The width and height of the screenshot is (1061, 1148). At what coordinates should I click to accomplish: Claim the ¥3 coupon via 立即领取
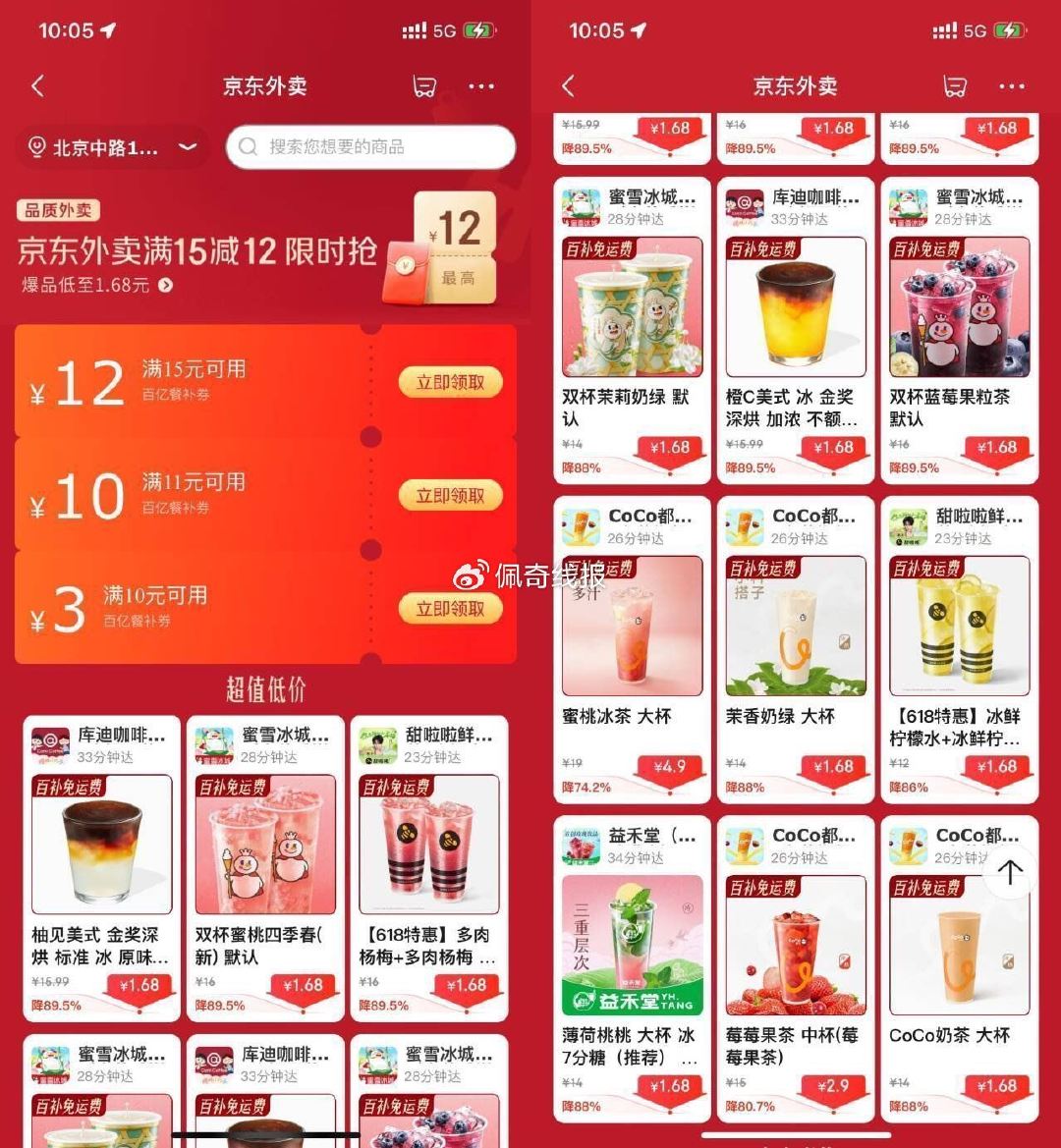coord(450,608)
